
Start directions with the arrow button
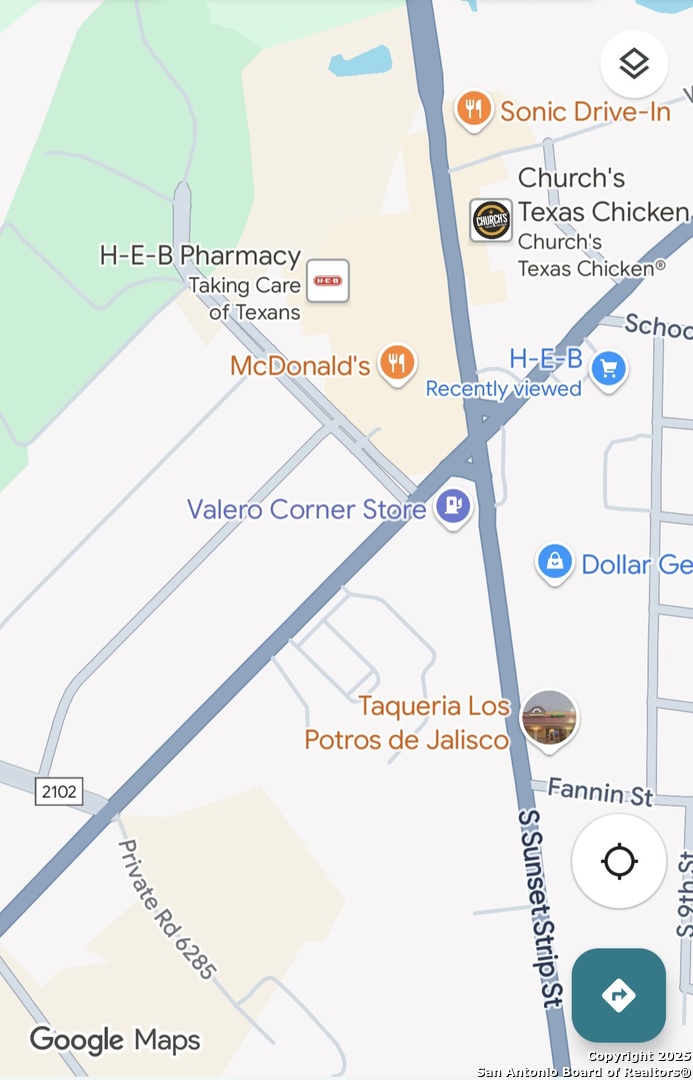(618, 995)
